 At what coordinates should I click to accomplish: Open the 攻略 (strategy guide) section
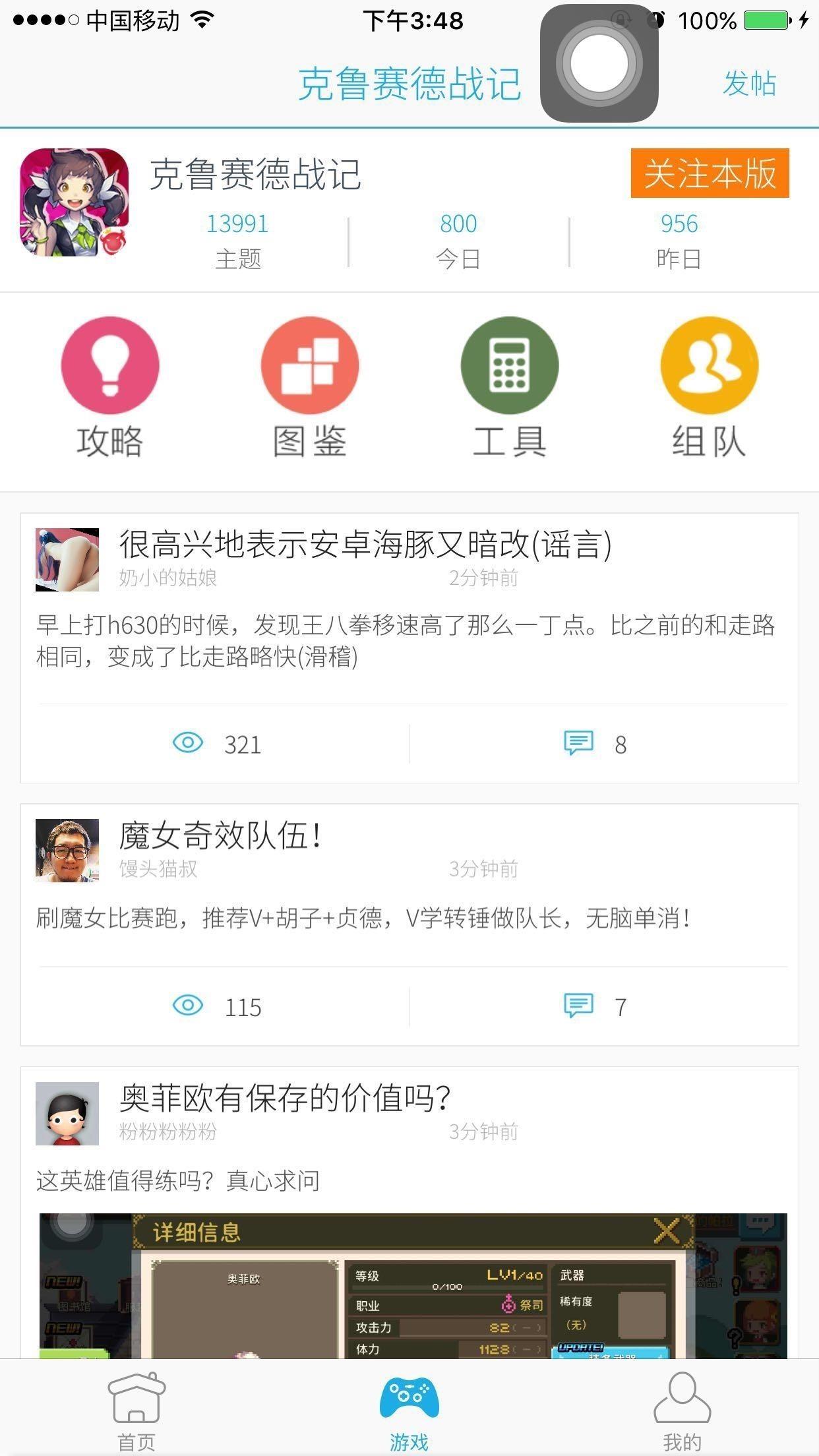pos(111,382)
